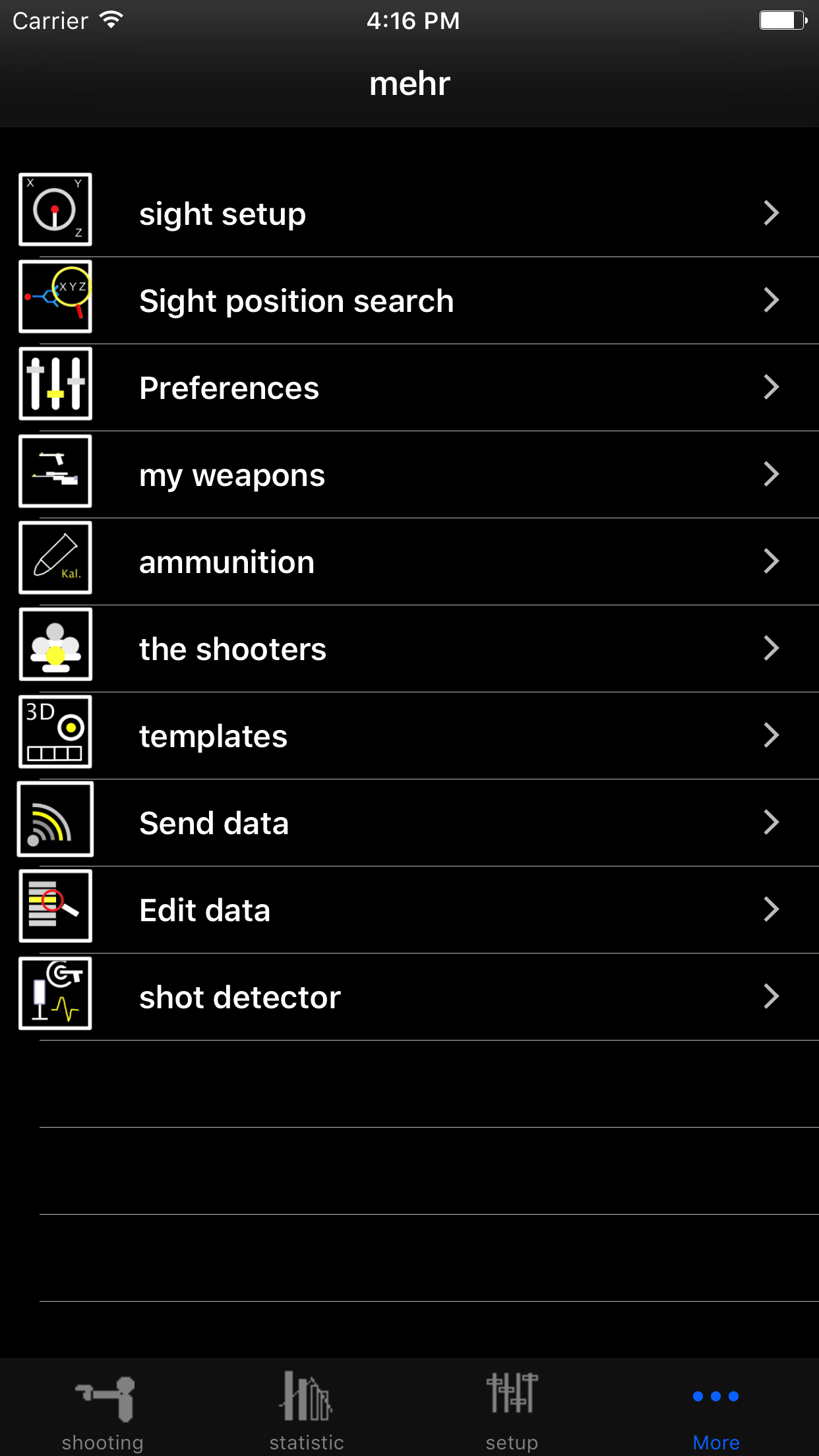Screen dimensions: 819x1456
Task: Go to Preferences
Action: click(x=409, y=388)
